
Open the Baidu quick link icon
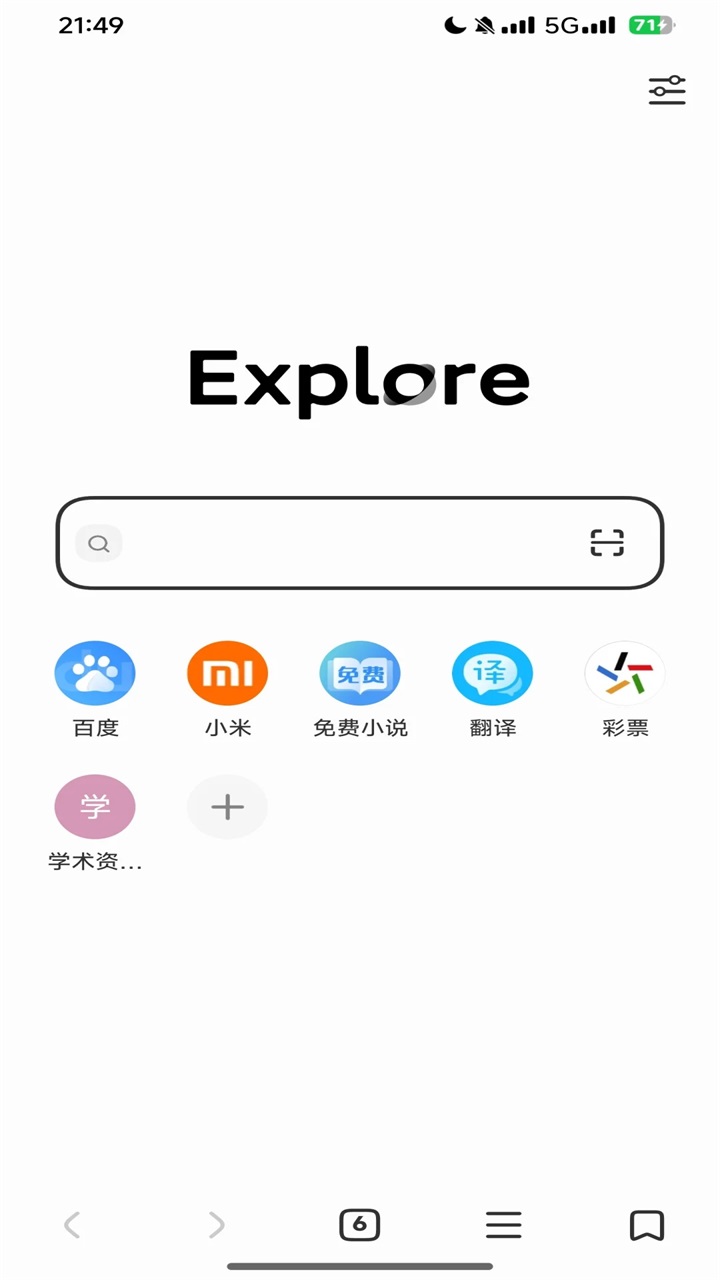click(95, 672)
